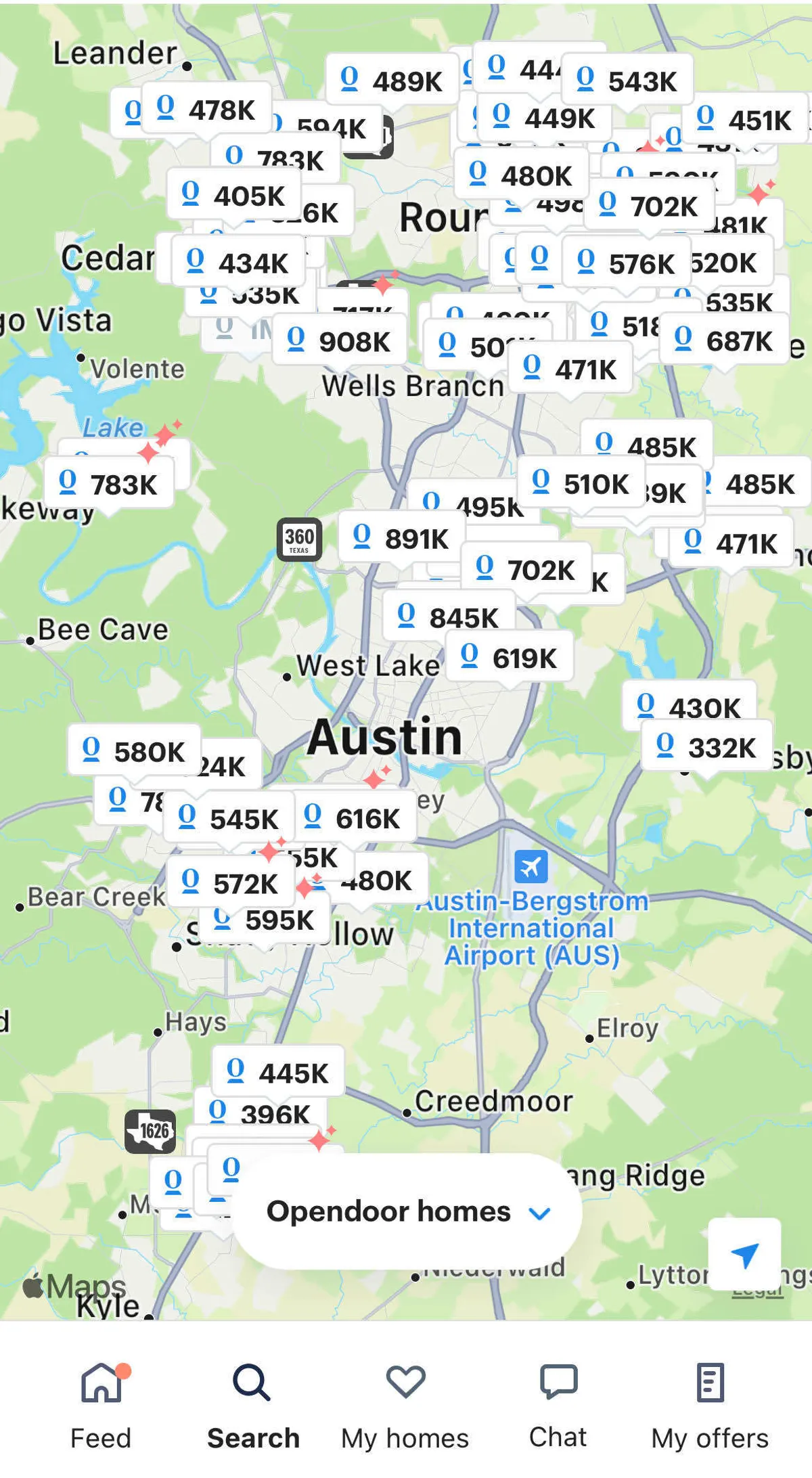View the 619K home near West Lake
Screen dimensions: 812x1478
pos(509,658)
